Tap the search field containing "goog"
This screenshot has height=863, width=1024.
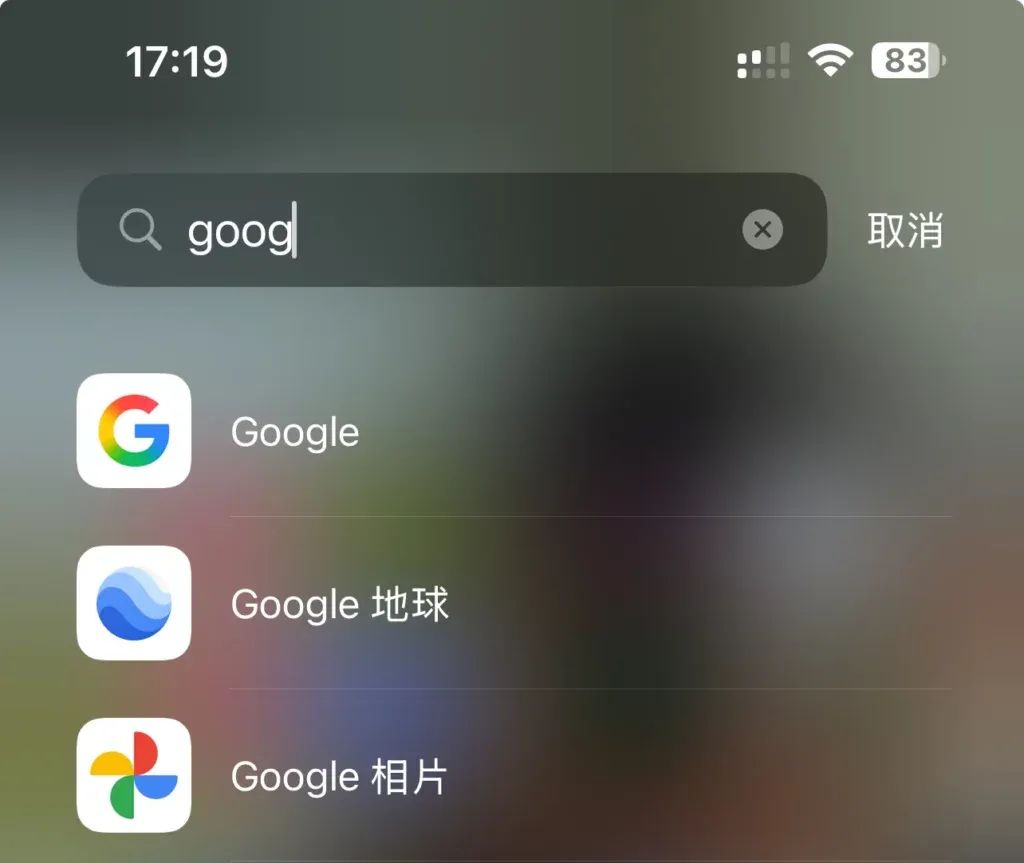click(x=450, y=231)
